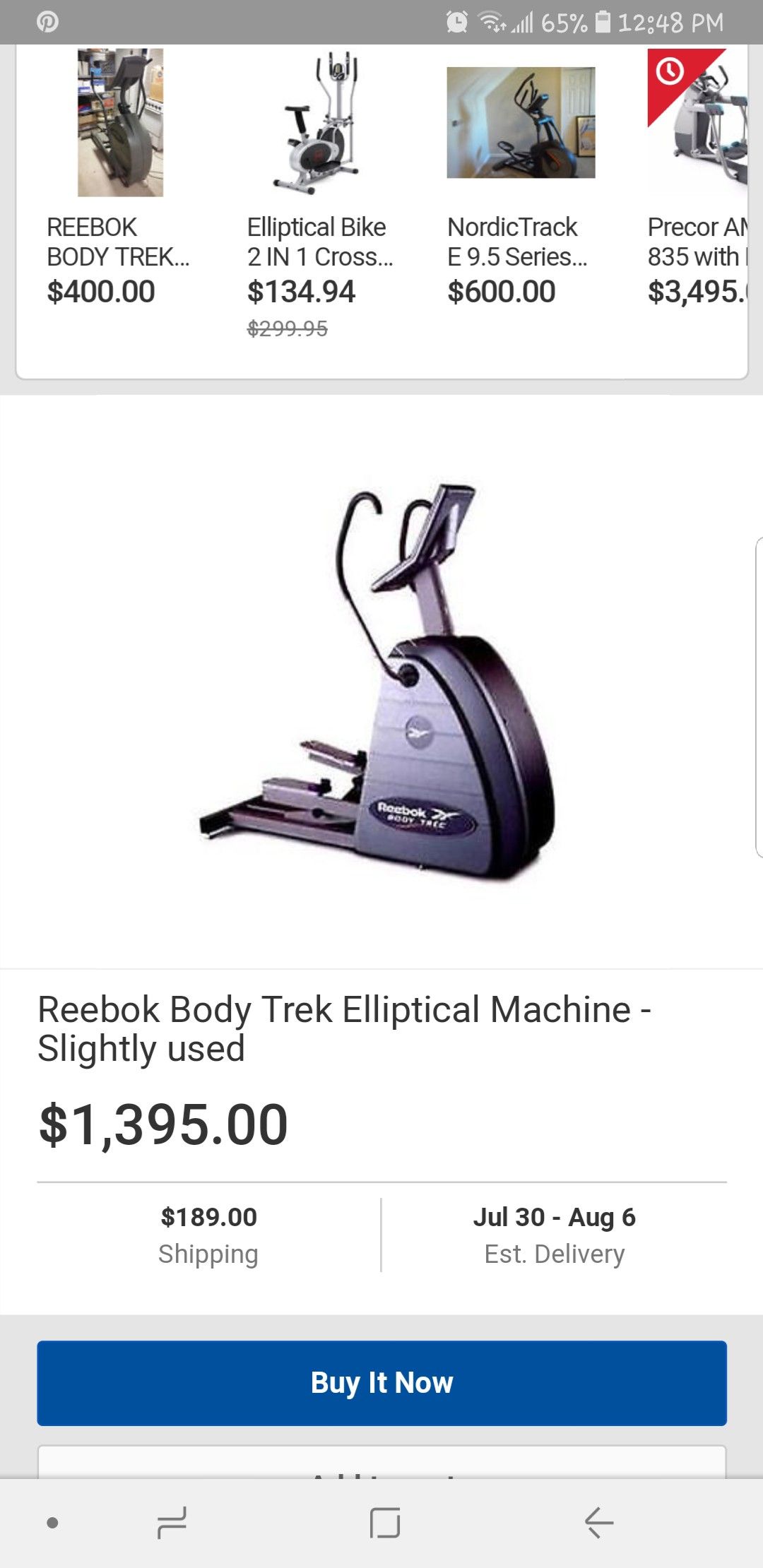This screenshot has height=1568, width=763.
Task: Open recent apps from navigation bar
Action: [171, 1522]
